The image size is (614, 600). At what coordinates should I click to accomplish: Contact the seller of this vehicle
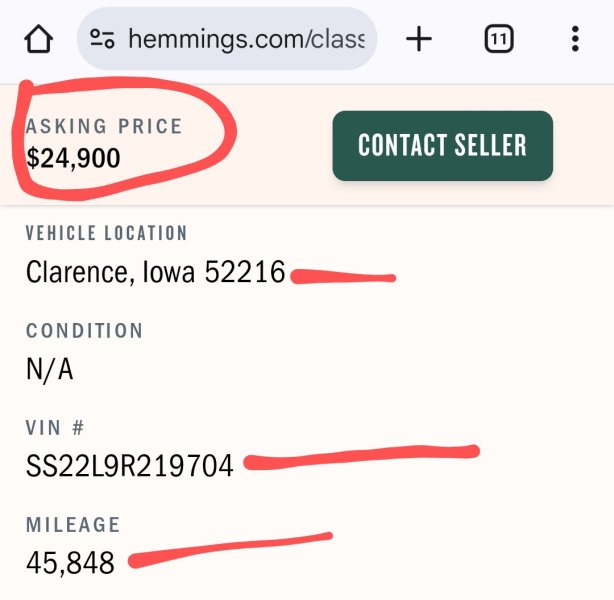442,146
